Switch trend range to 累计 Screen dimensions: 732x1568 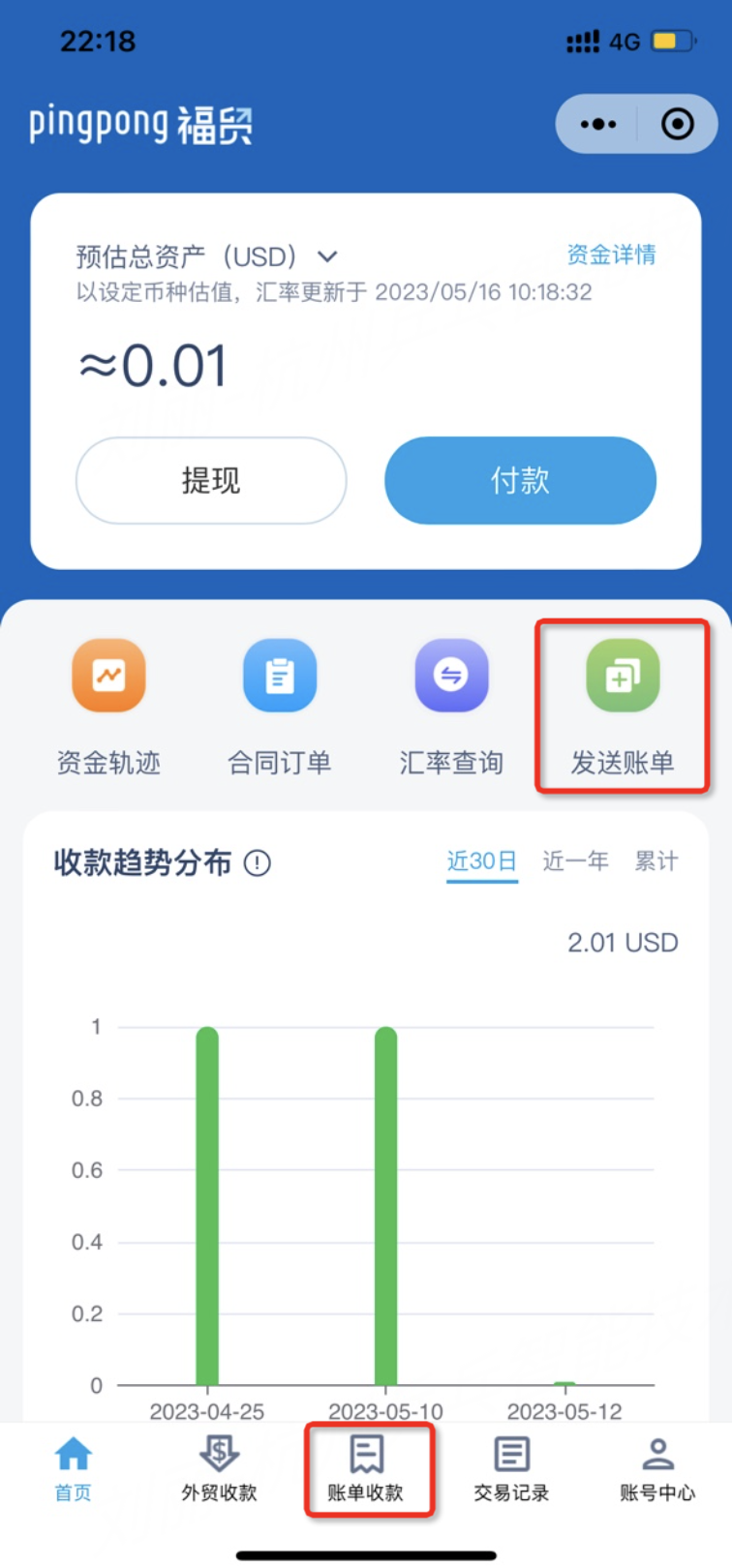(656, 860)
